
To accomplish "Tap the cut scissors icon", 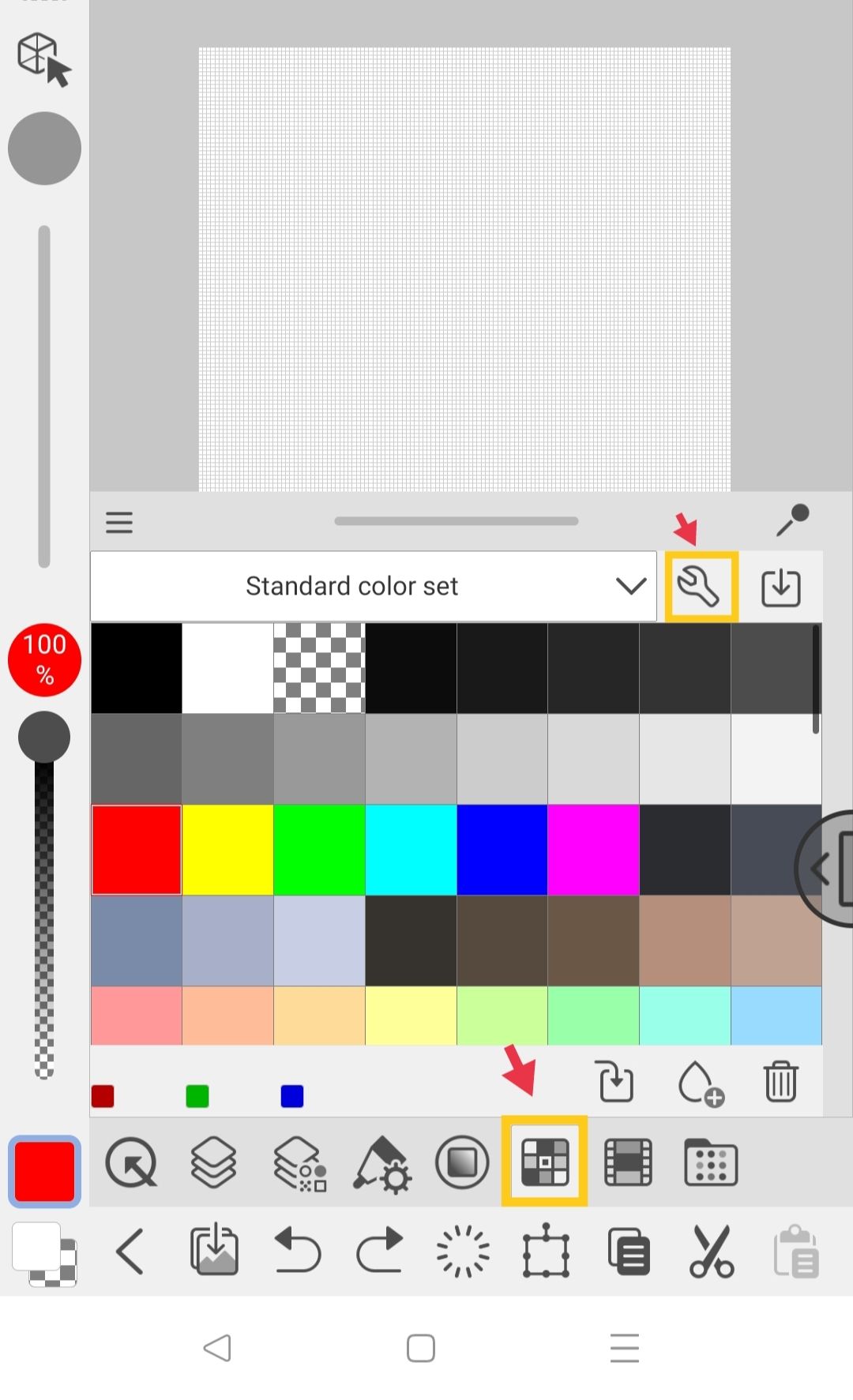I will point(712,1252).
